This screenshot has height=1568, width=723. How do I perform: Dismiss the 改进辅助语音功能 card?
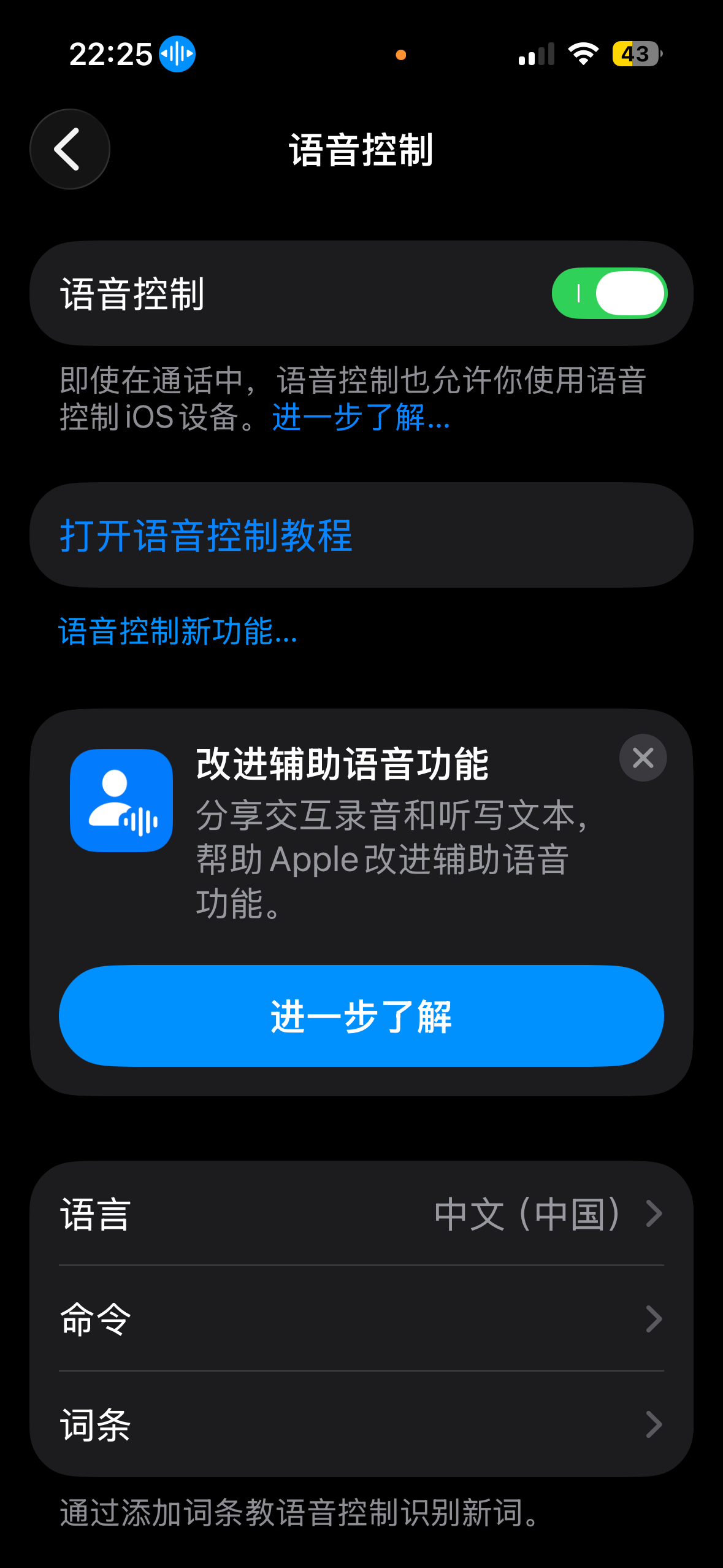coord(643,758)
